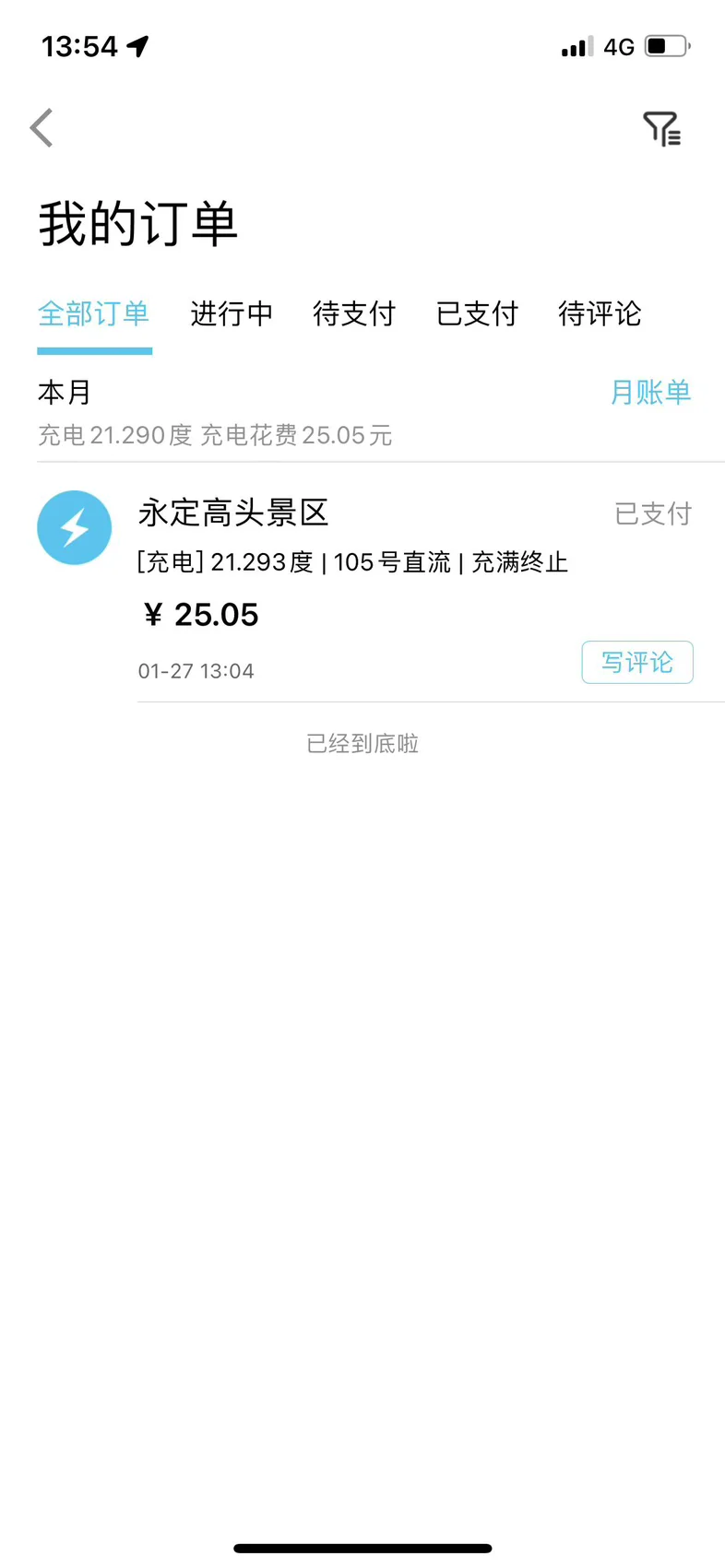The height and width of the screenshot is (1568, 725).
Task: Show the 已支付 orders tab
Action: pyautogui.click(x=477, y=314)
